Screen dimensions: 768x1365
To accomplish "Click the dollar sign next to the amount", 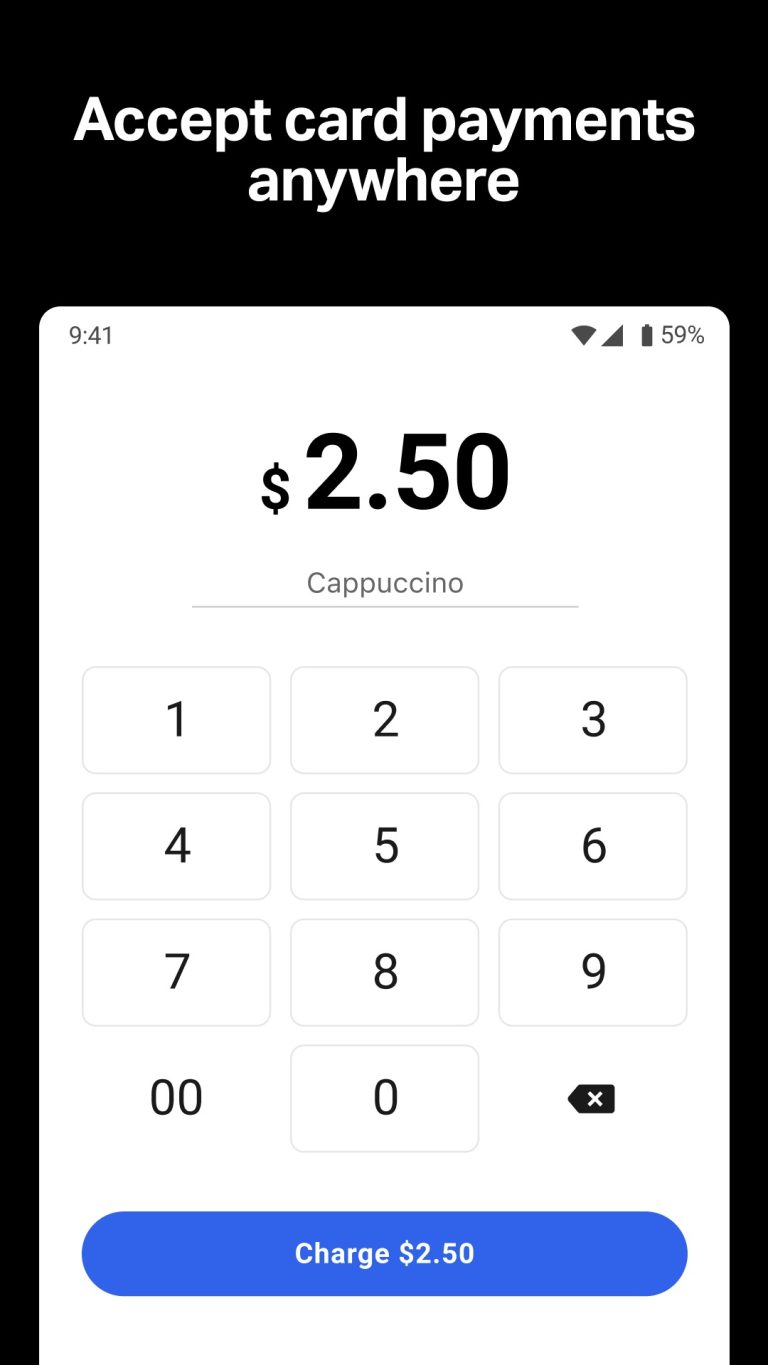I will 277,489.
